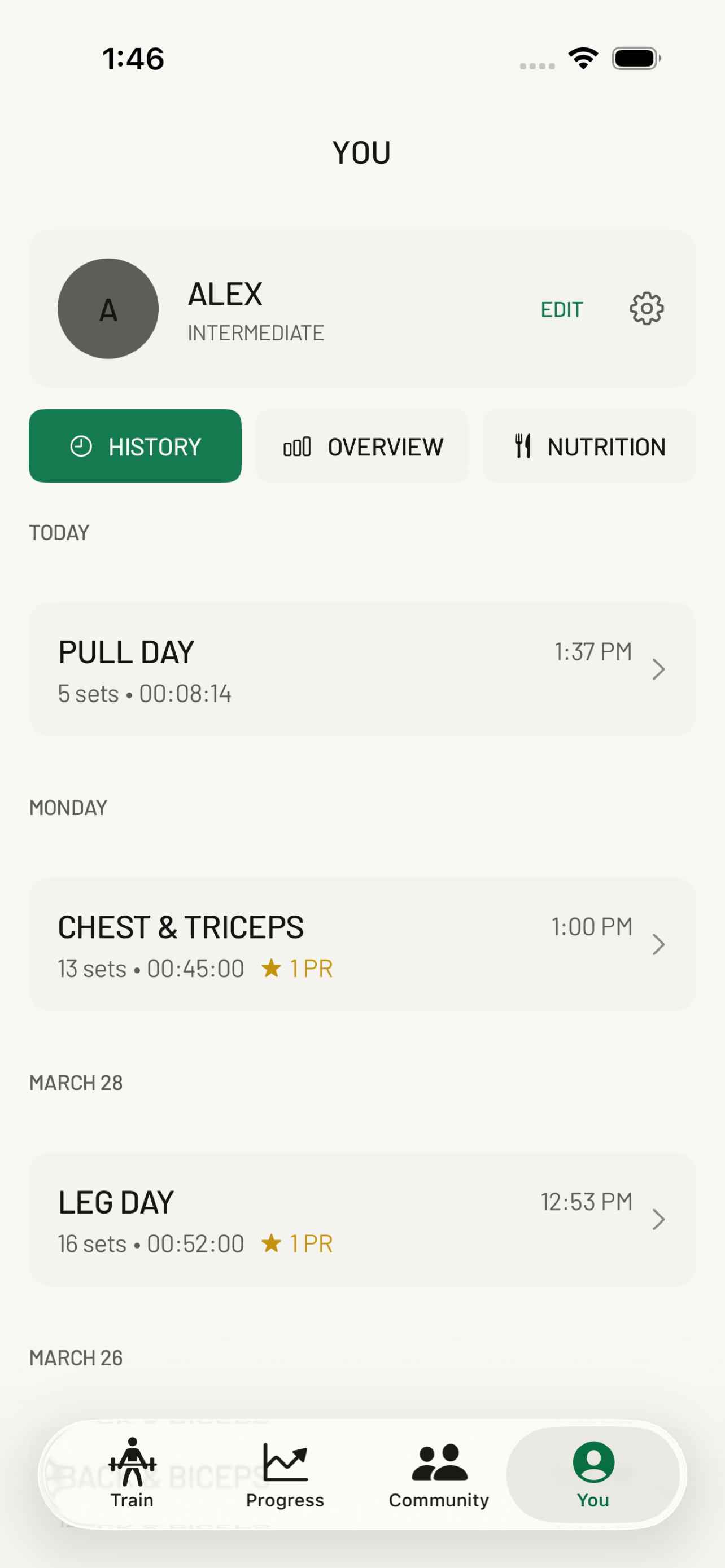Select the History tab
The image size is (725, 1568).
tap(134, 446)
